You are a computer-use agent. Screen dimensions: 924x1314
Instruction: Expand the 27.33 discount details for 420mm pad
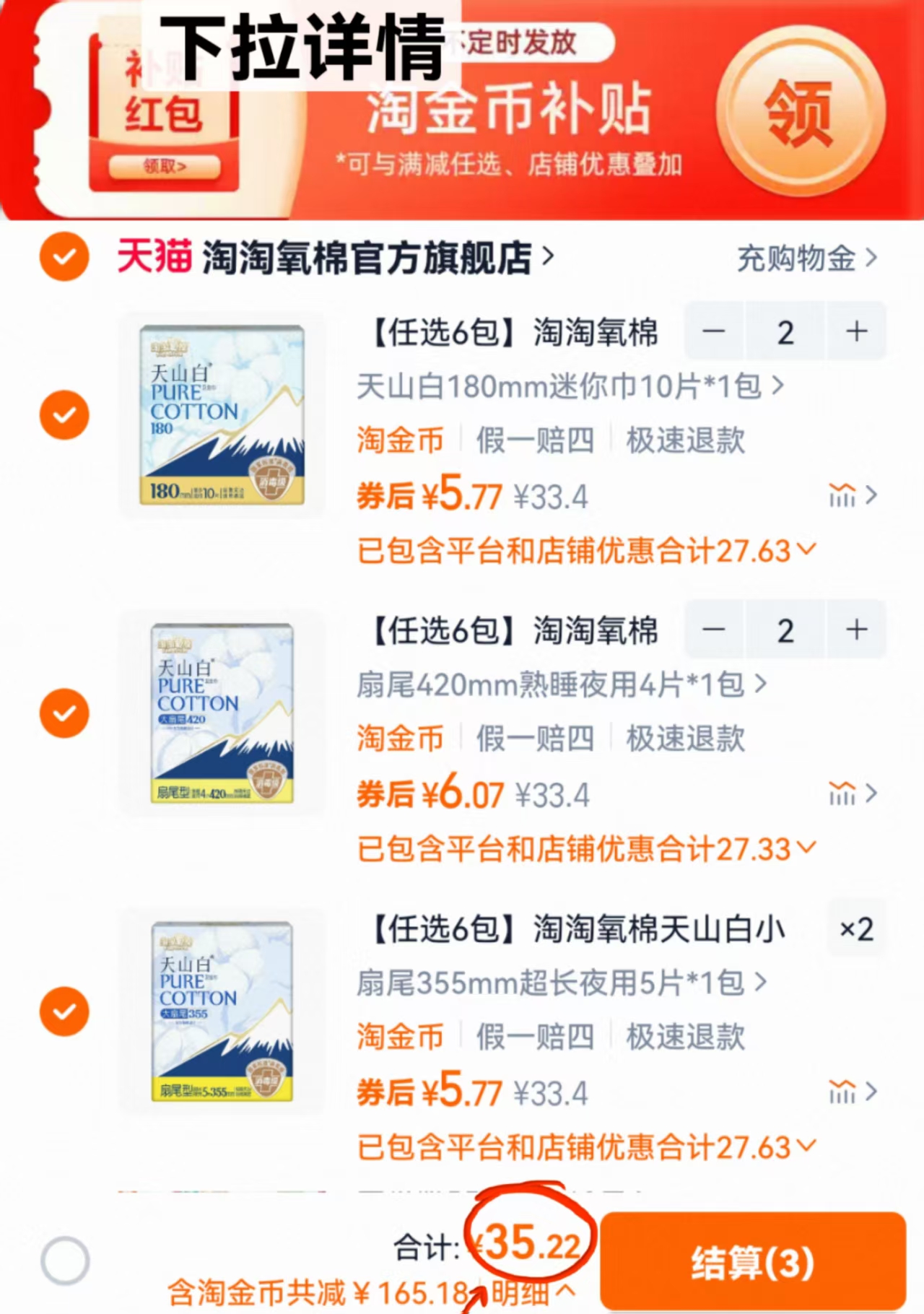click(803, 849)
